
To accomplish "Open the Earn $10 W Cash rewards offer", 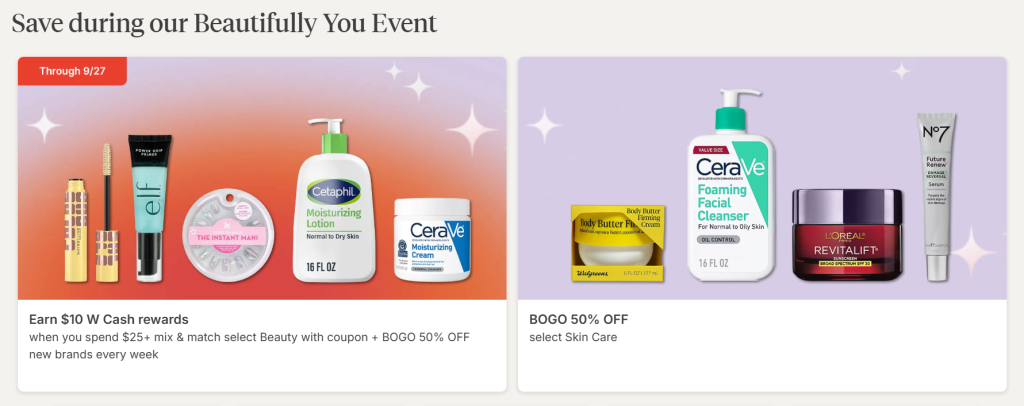I will (262, 225).
